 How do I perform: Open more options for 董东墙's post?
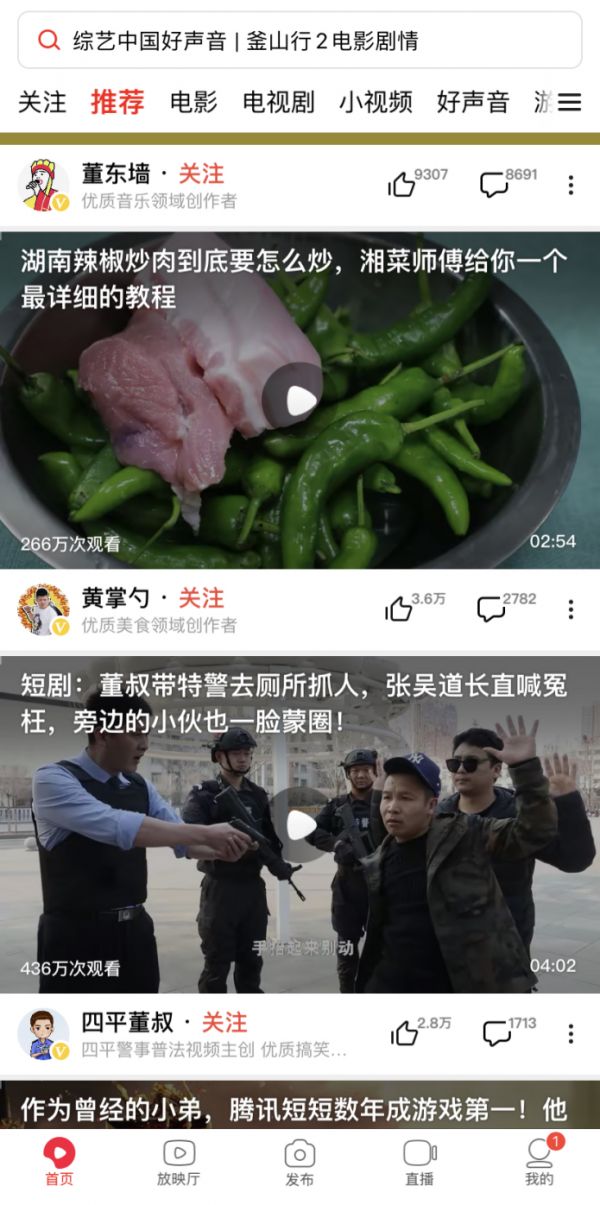(x=571, y=185)
